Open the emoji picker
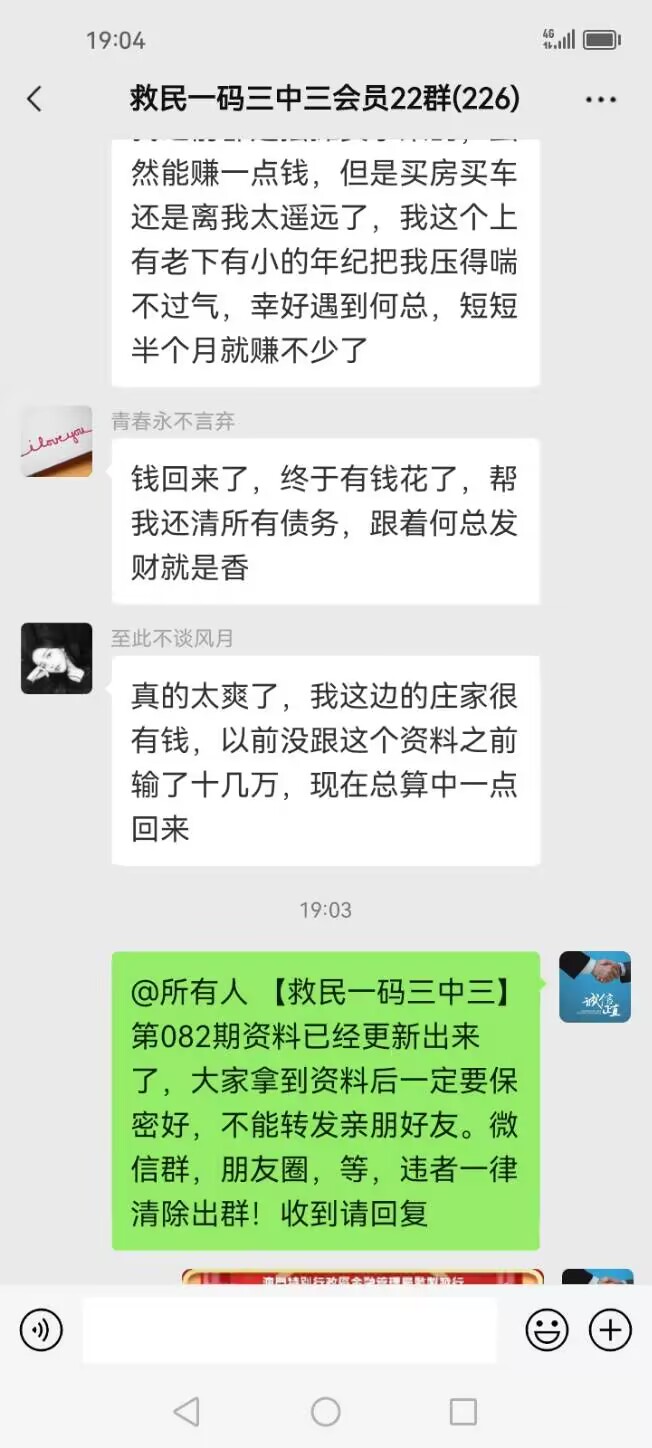652x1448 pixels. 547,1330
